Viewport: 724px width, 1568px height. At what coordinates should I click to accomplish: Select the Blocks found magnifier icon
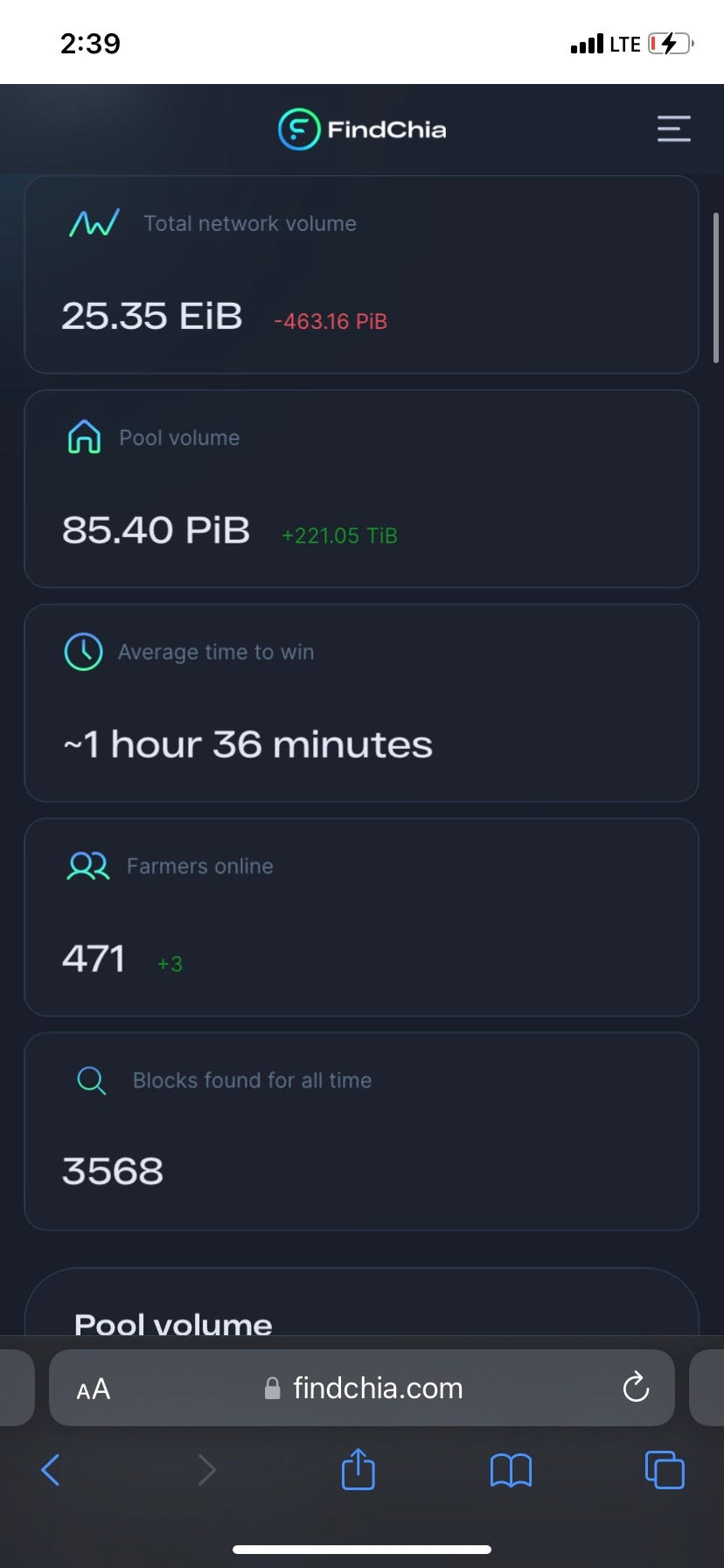[x=90, y=1081]
